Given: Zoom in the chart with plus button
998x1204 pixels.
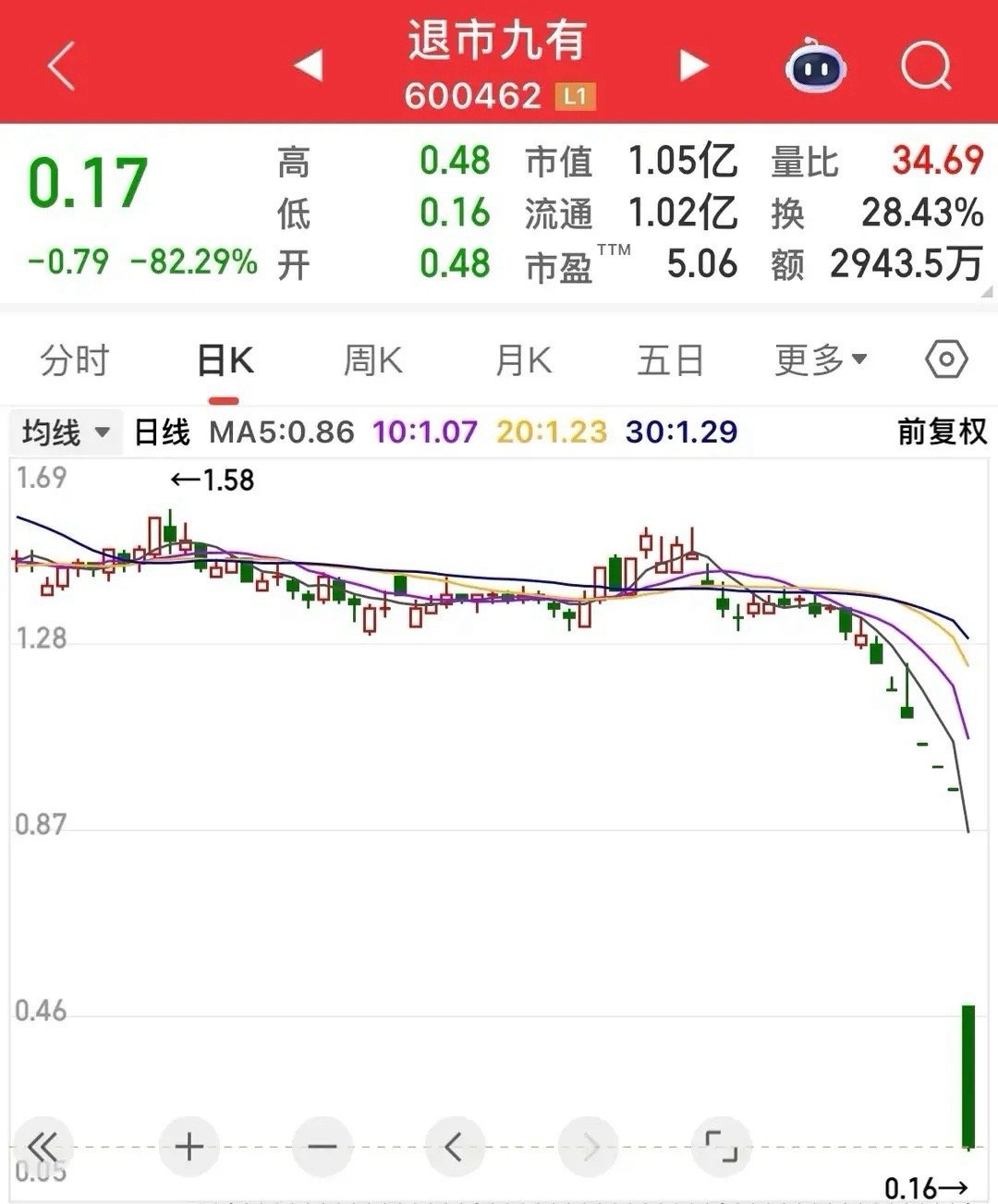Looking at the screenshot, I should [x=189, y=1147].
